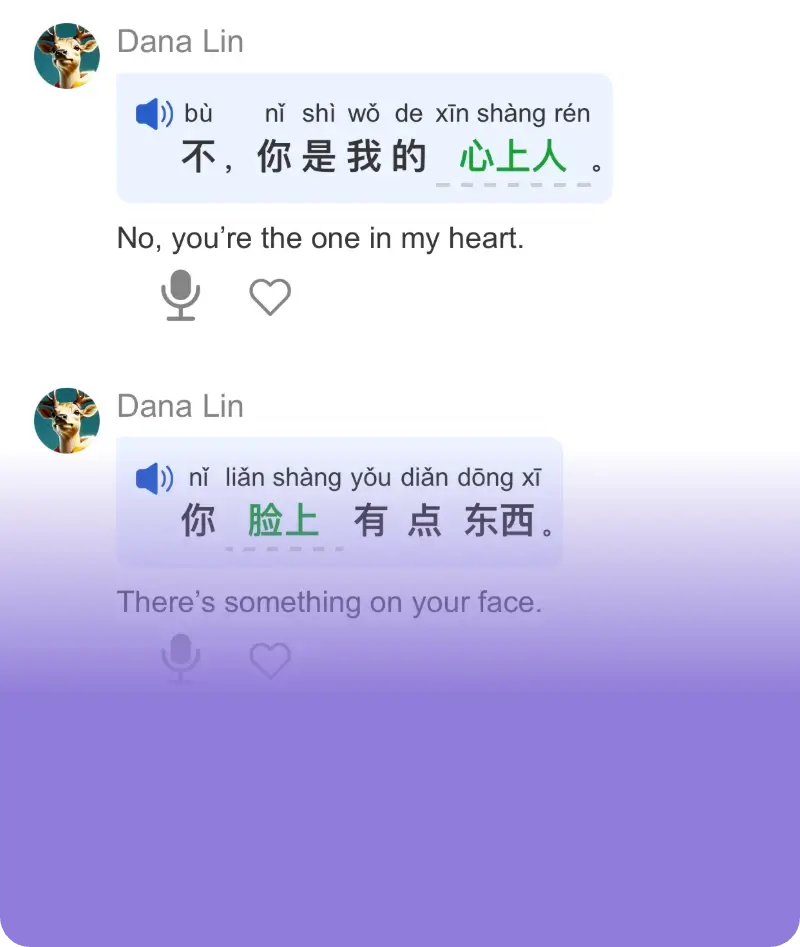Viewport: 800px width, 947px height.
Task: Play audio for the 脸上 sentence
Action: click(154, 479)
